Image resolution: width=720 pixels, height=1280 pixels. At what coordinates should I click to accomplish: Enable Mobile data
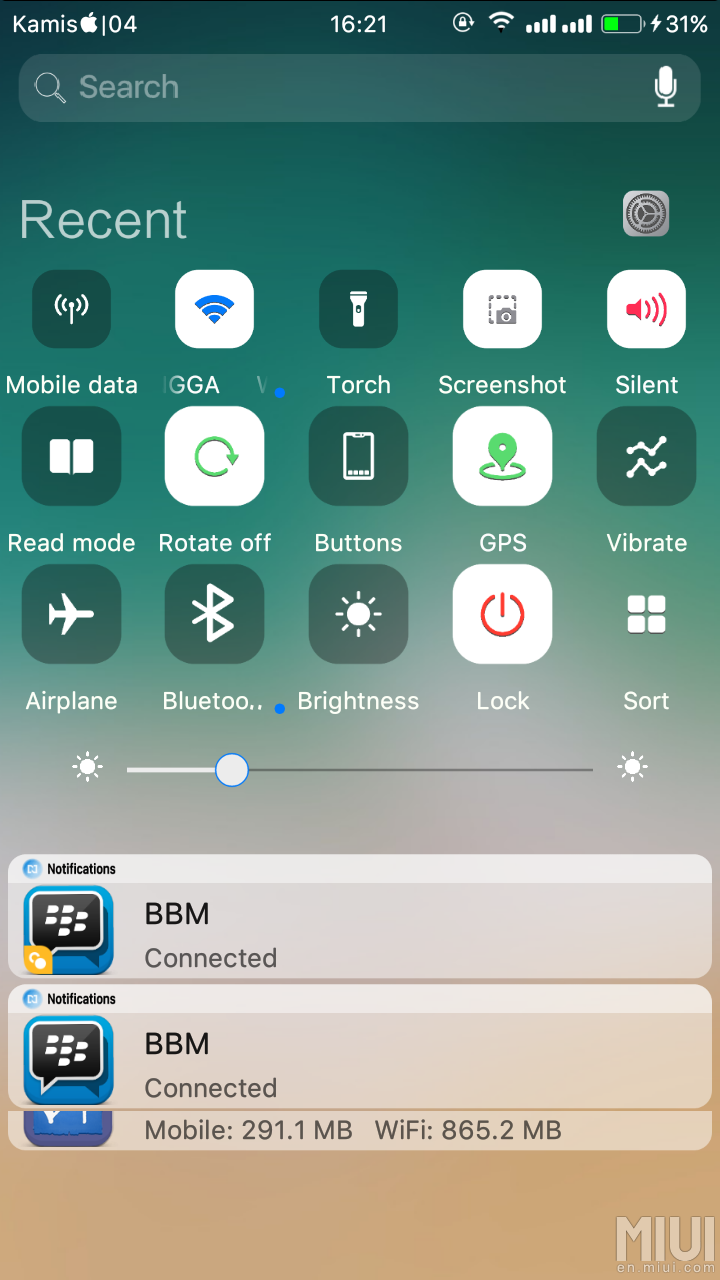[x=71, y=310]
